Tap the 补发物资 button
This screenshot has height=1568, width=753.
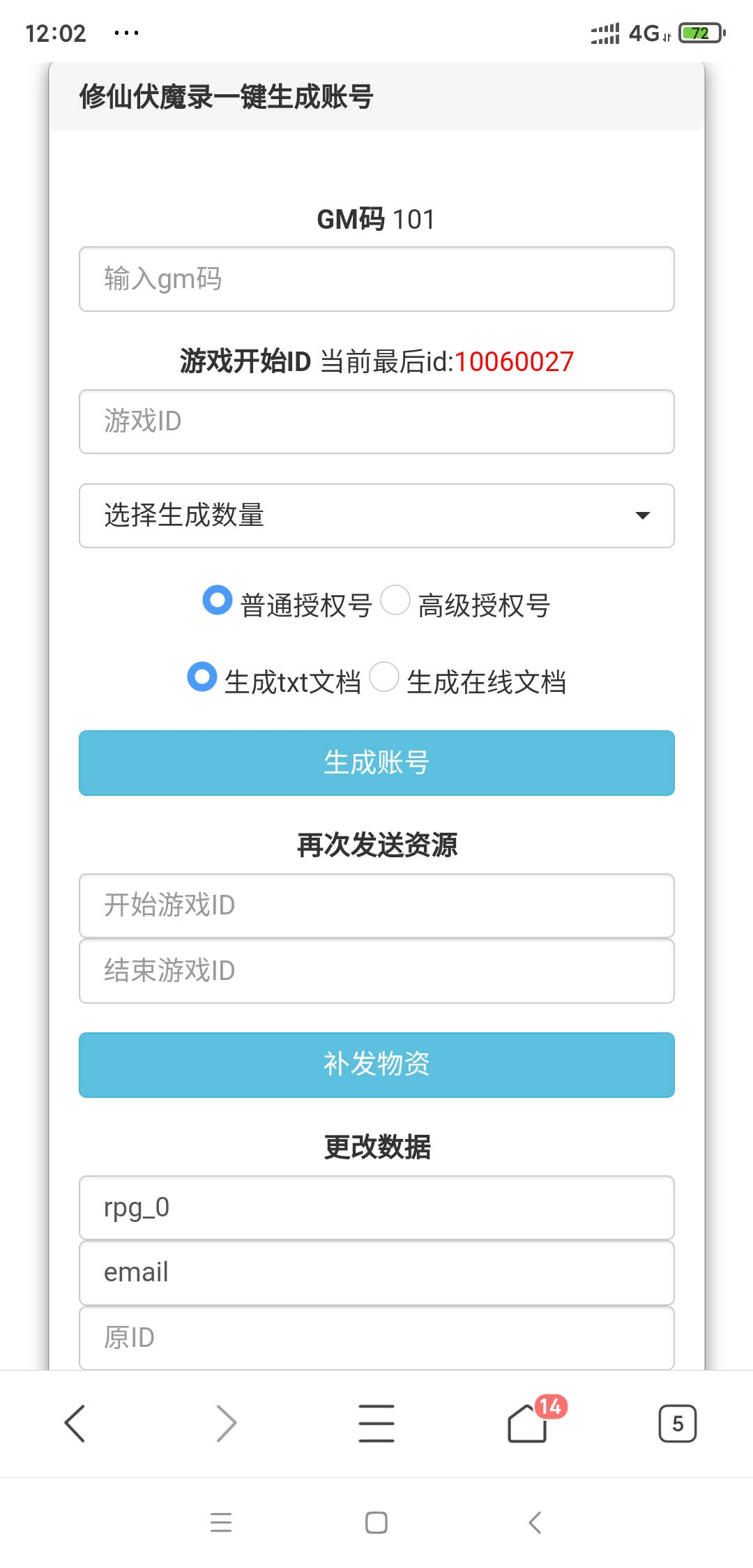click(376, 1065)
